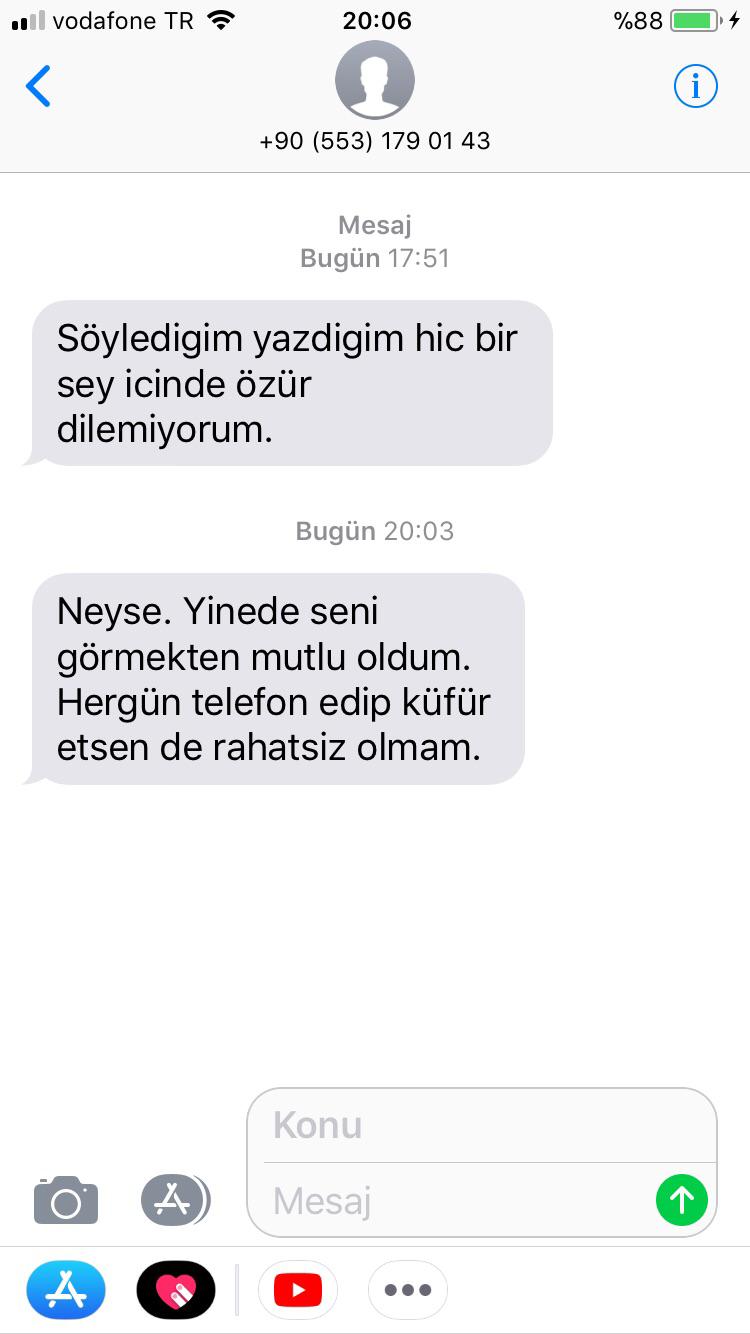Viewport: 750px width, 1334px height.
Task: Open the camera to attach a photo
Action: coord(66,1200)
